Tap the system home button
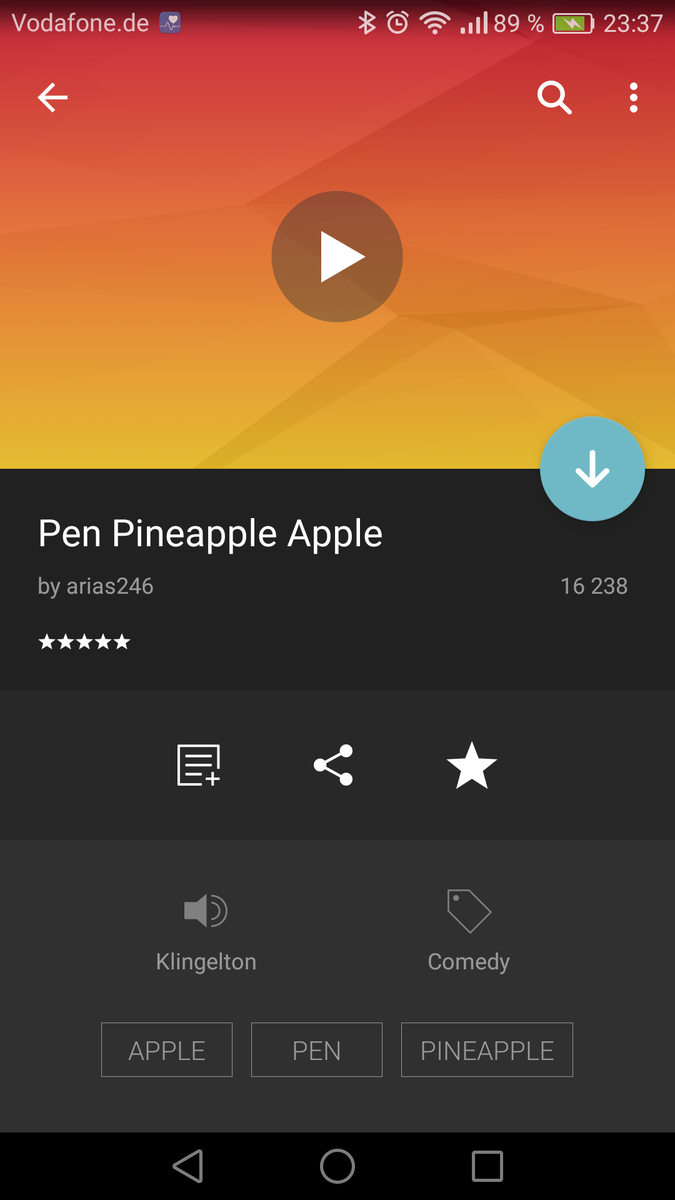The image size is (675, 1200). (337, 1166)
